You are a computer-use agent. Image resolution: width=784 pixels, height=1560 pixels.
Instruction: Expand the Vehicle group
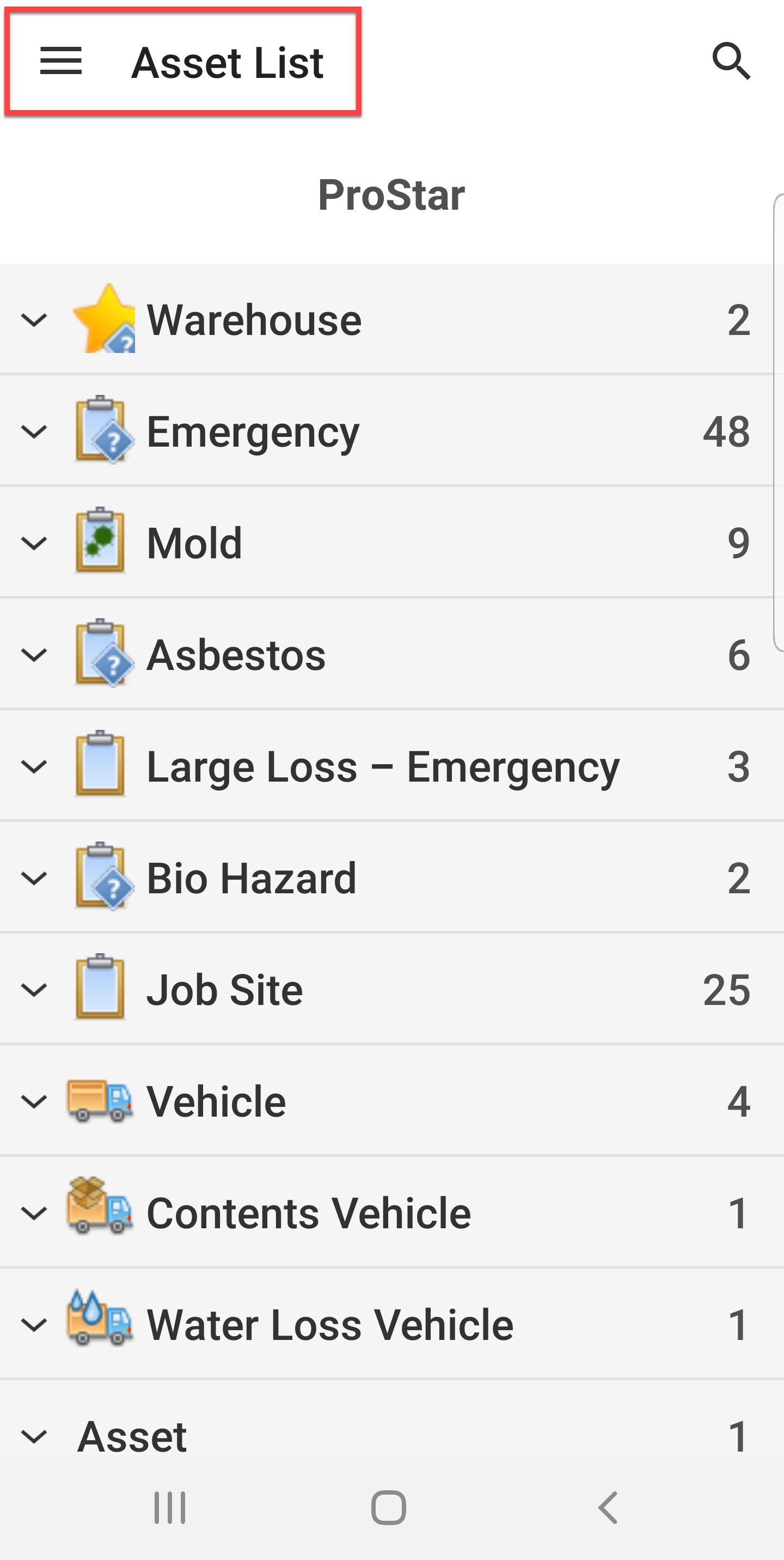point(34,1101)
